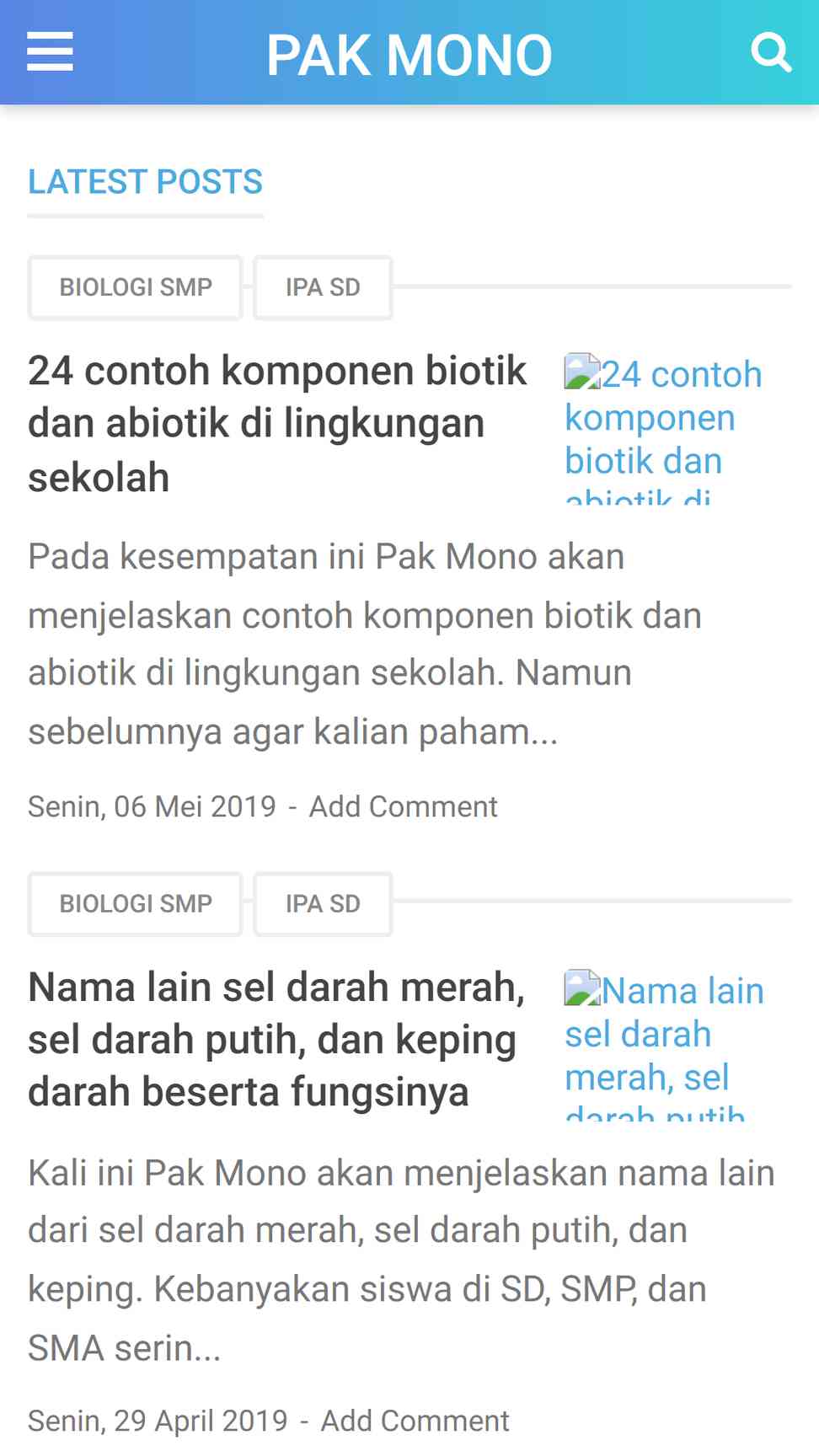
Task: Add Comment on the 06 Mei 2019 post
Action: [x=403, y=806]
